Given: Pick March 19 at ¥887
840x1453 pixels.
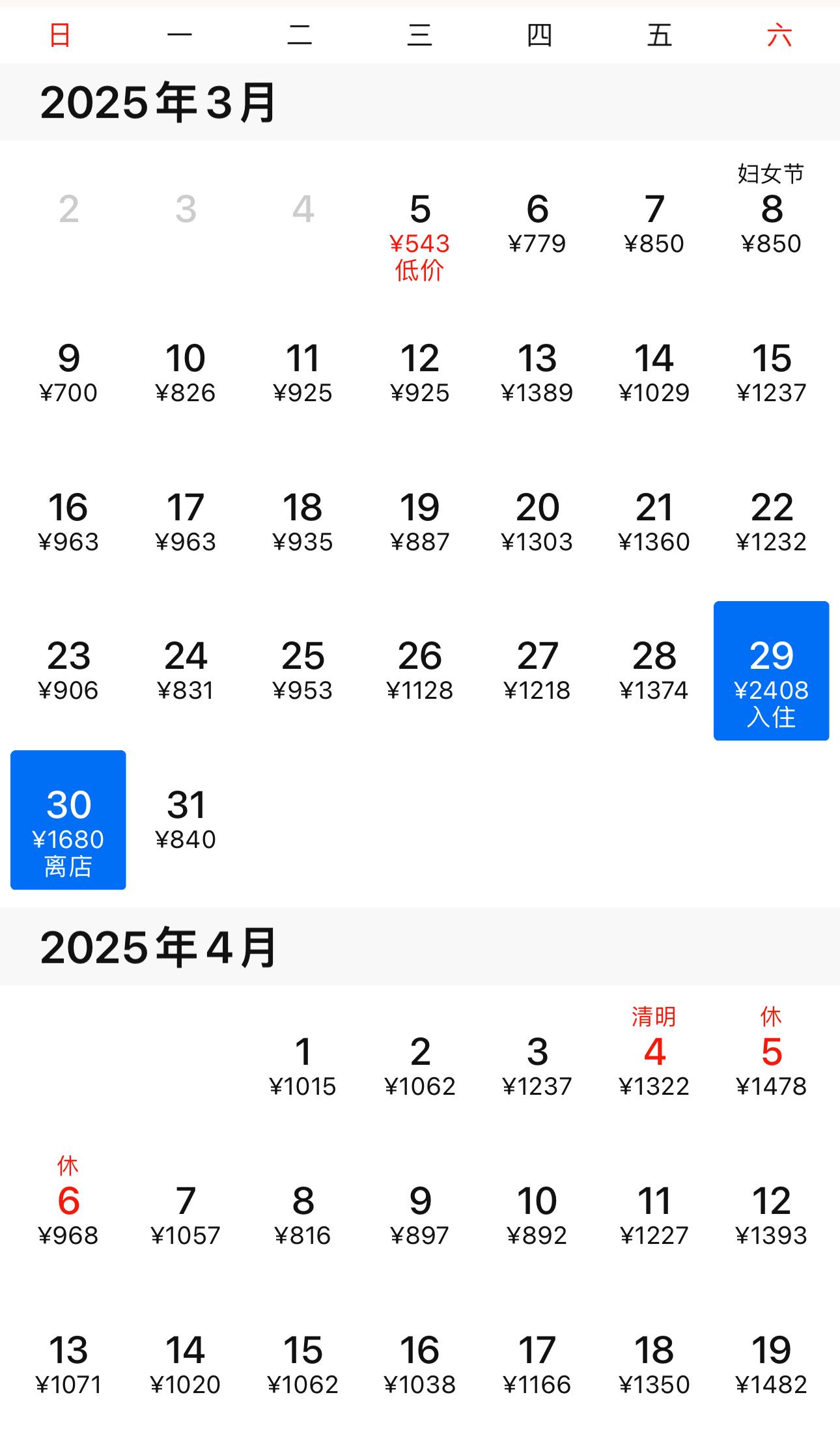Looking at the screenshot, I should tap(420, 522).
